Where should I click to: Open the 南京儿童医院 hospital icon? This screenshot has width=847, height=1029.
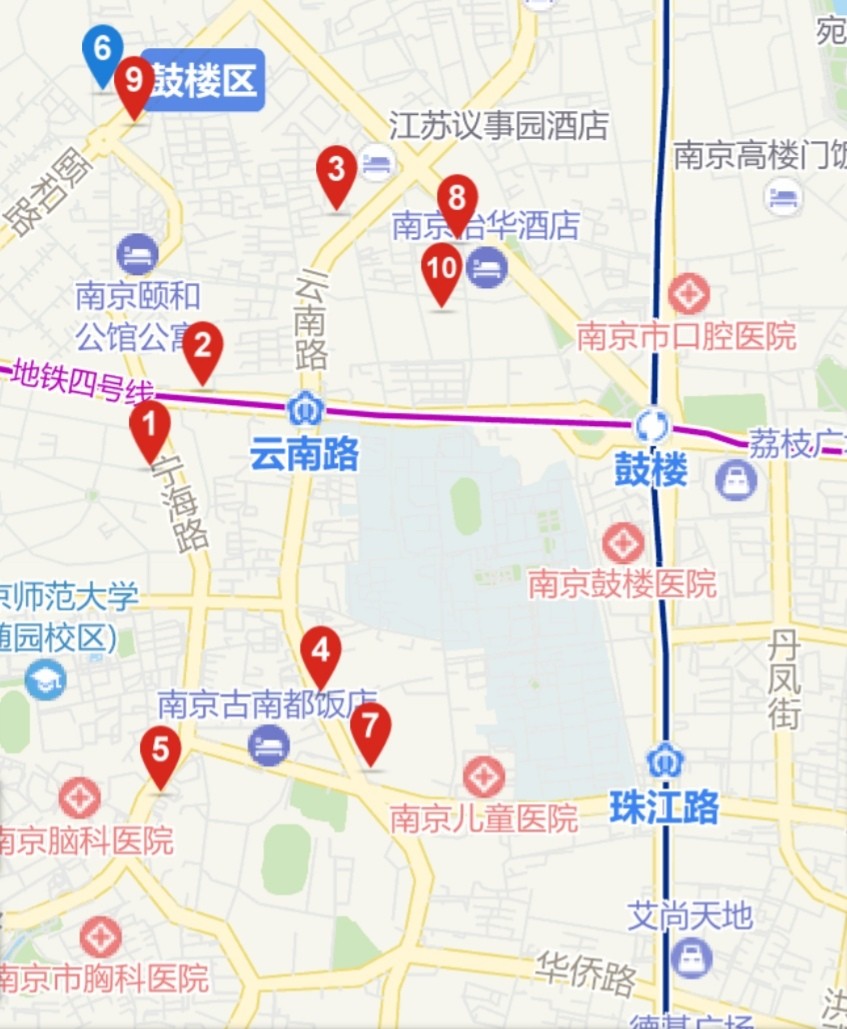pos(484,777)
